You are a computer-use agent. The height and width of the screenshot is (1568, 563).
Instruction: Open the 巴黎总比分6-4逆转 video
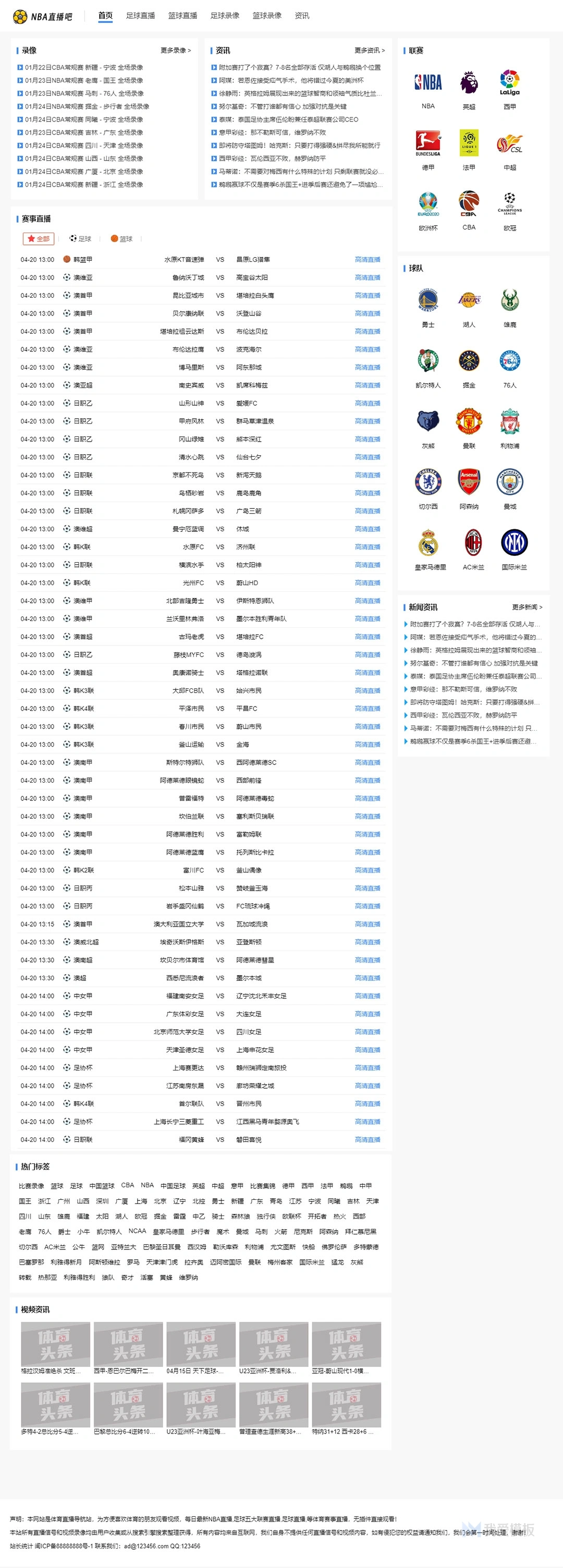pos(128,1408)
